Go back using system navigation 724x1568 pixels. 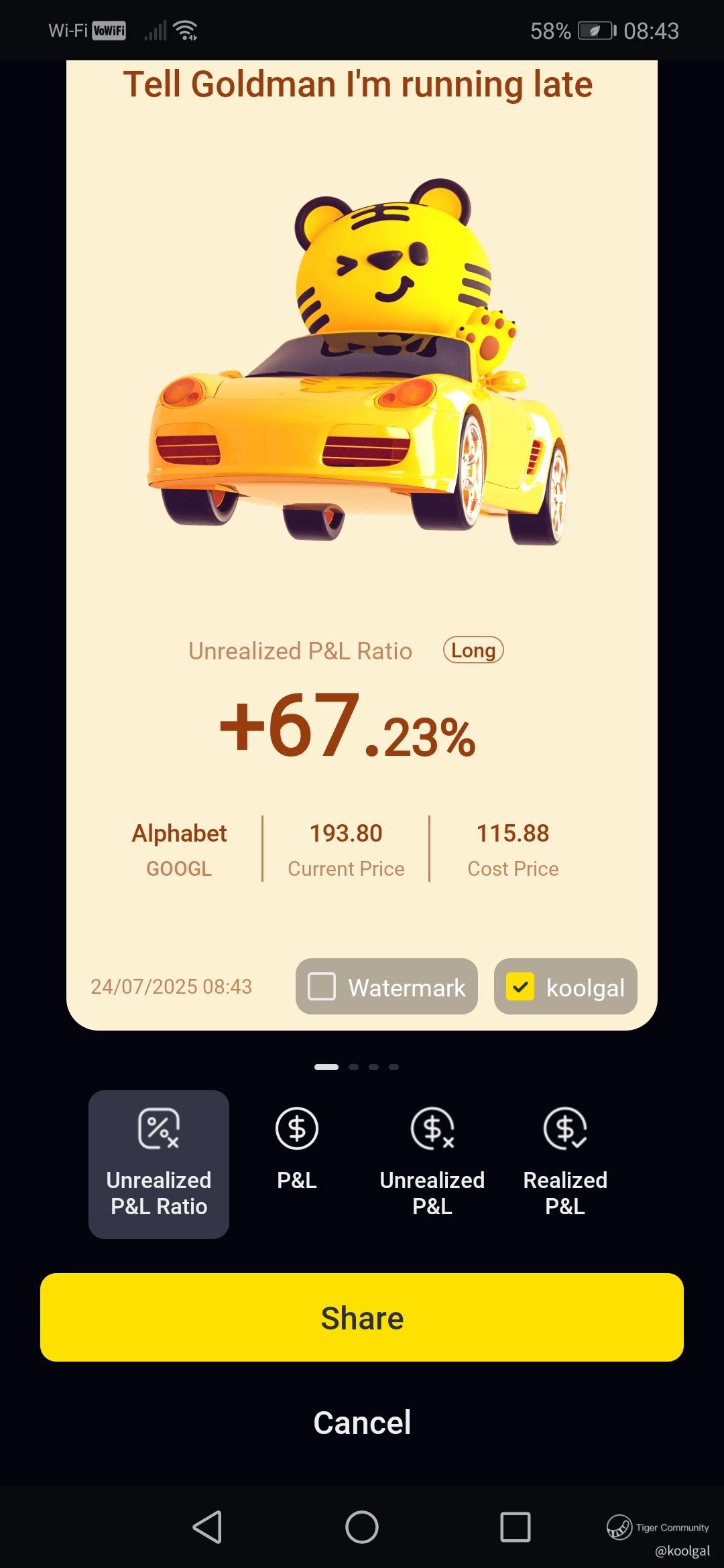click(207, 1527)
